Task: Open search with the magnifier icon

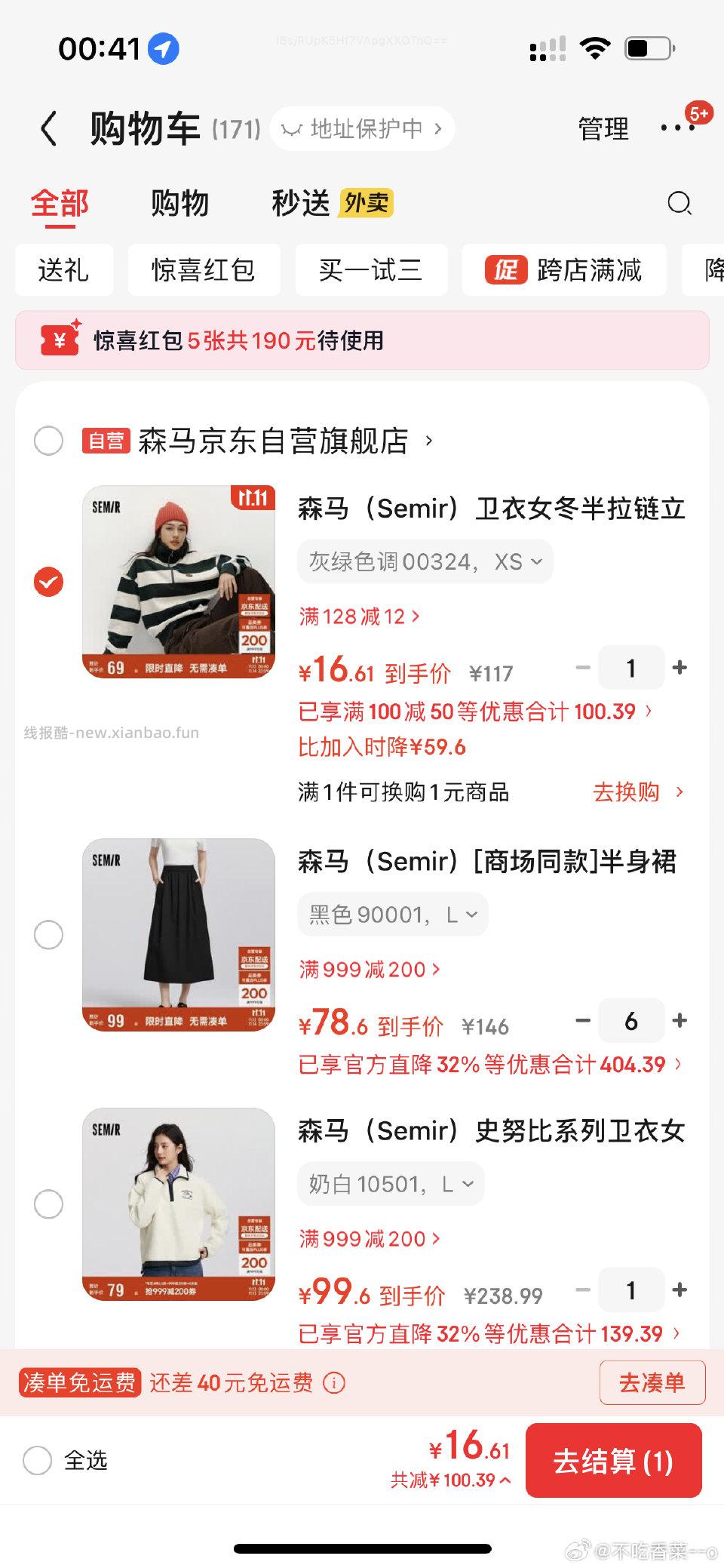Action: [x=679, y=203]
